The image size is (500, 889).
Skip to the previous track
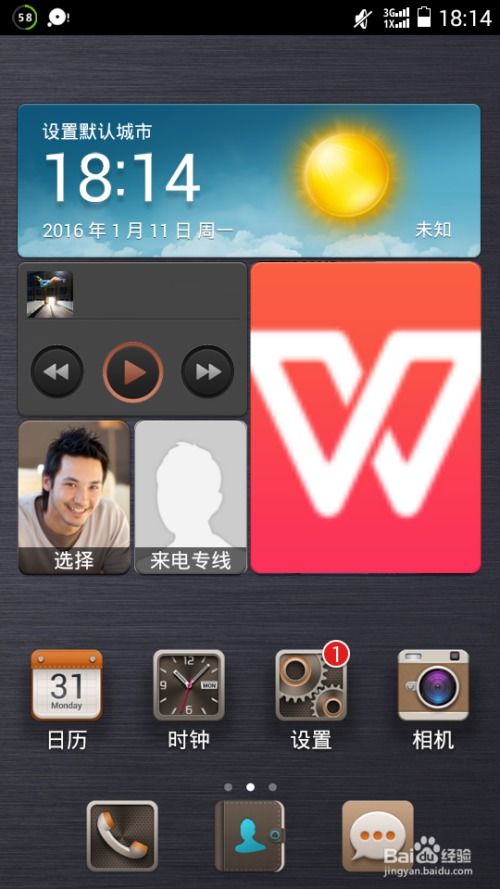pyautogui.click(x=57, y=372)
